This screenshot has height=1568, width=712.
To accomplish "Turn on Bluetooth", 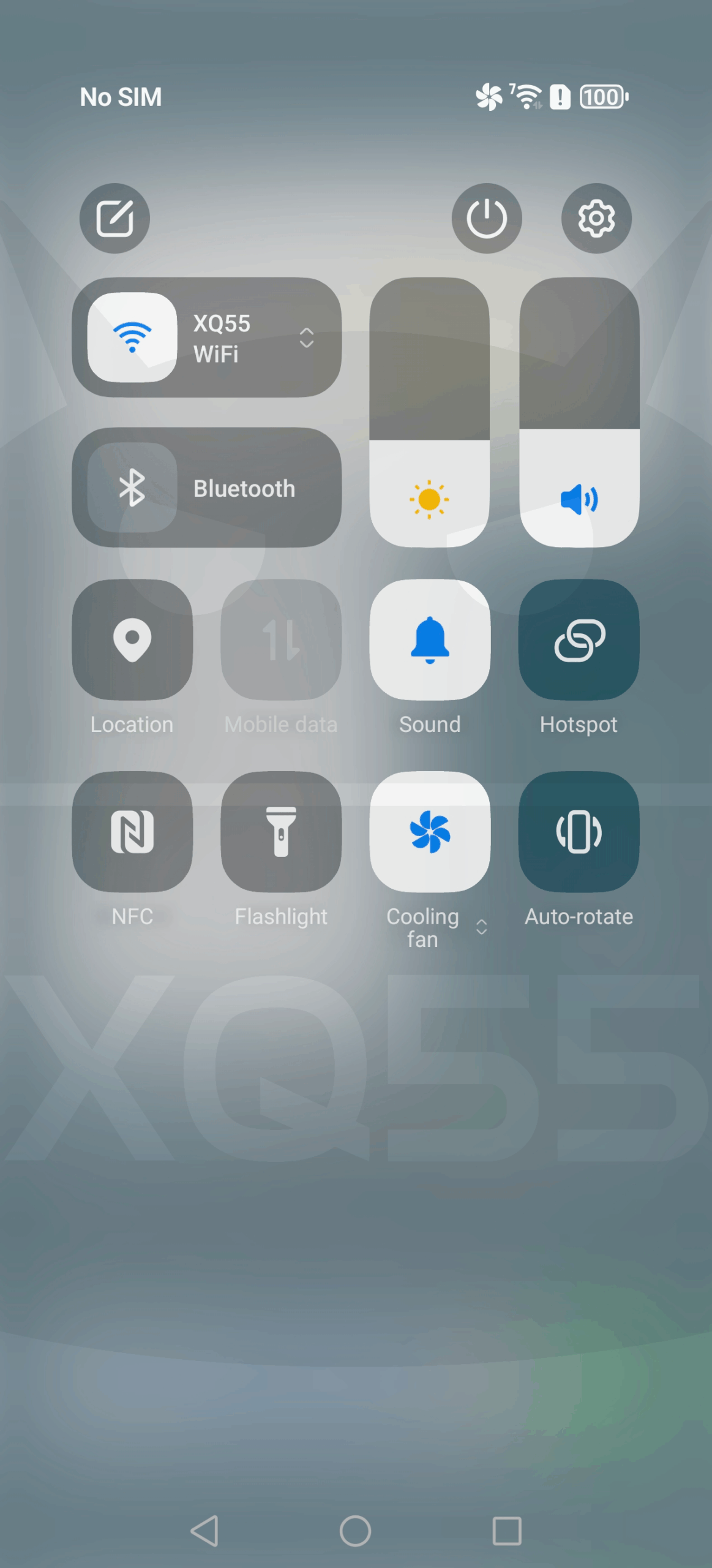I will [132, 488].
